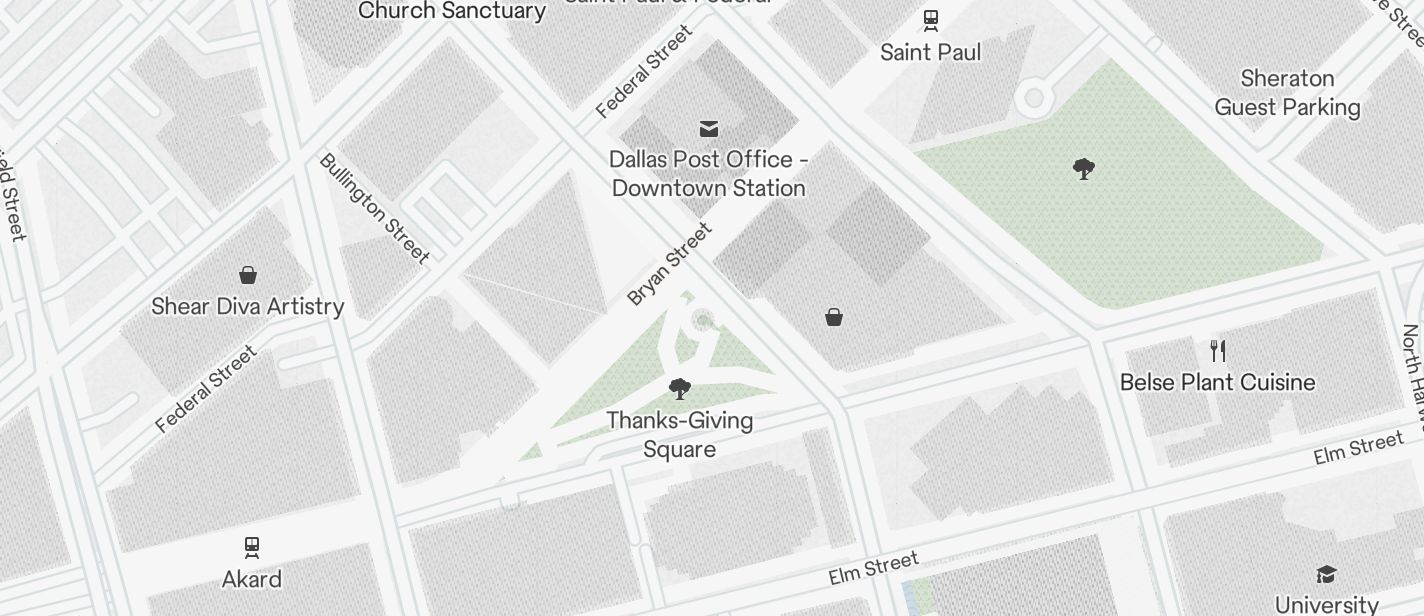Select the Saint Paul station marker
This screenshot has width=1424, height=616.
point(931,20)
